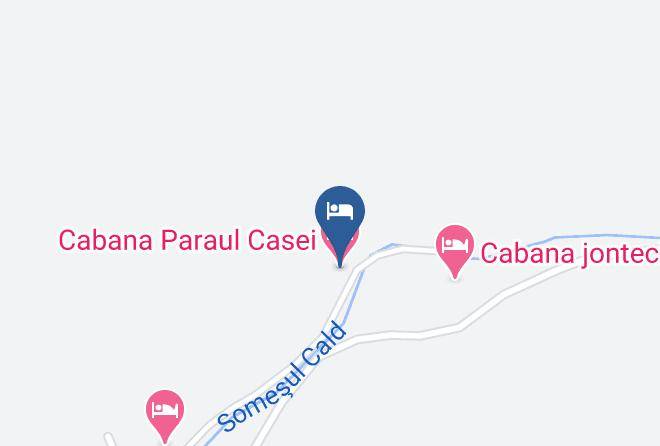This screenshot has width=660, height=446.
Task: Tap the unlabeled pink lodging pin near Someșul Cald
Action: coord(165,413)
